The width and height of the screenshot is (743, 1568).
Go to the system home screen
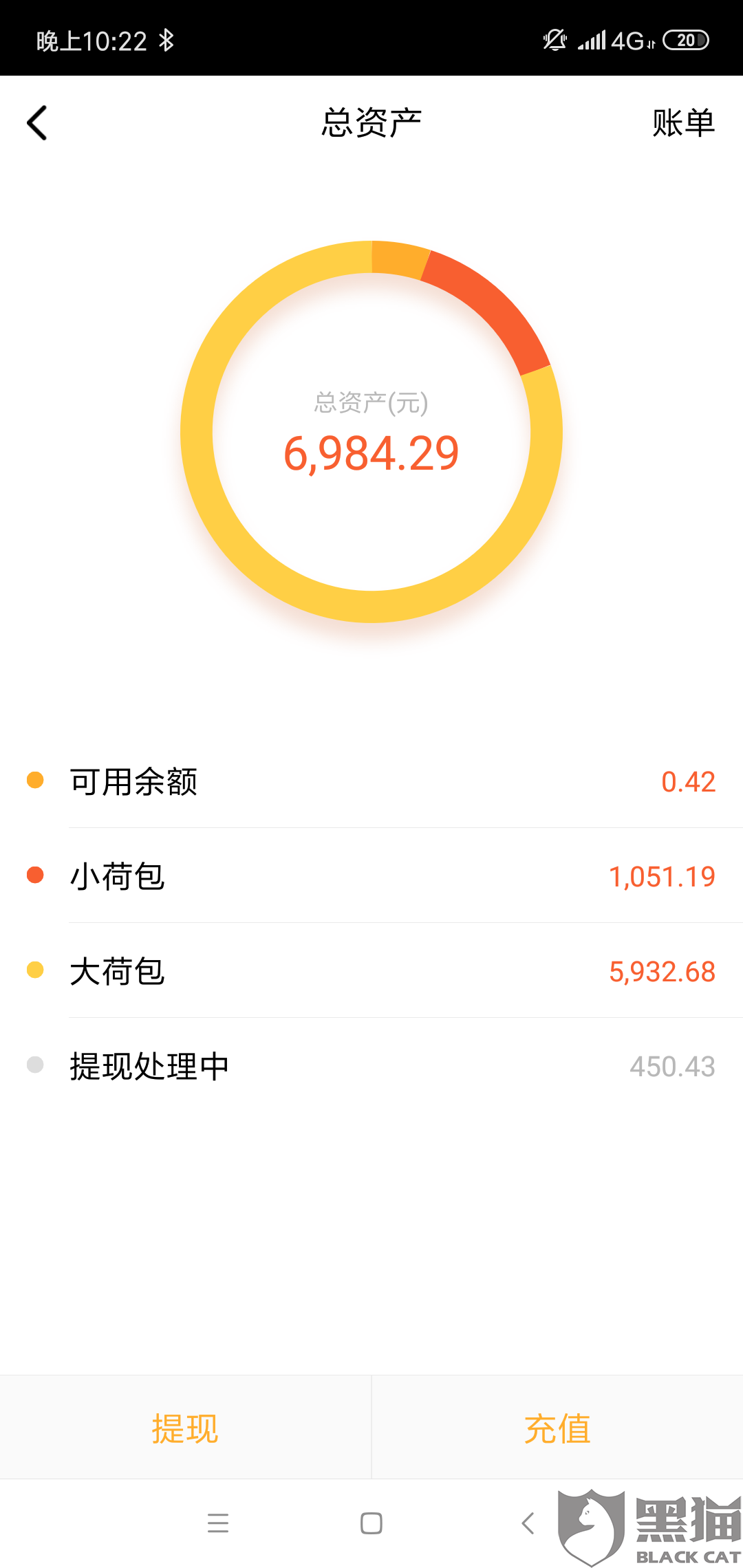(x=371, y=1523)
